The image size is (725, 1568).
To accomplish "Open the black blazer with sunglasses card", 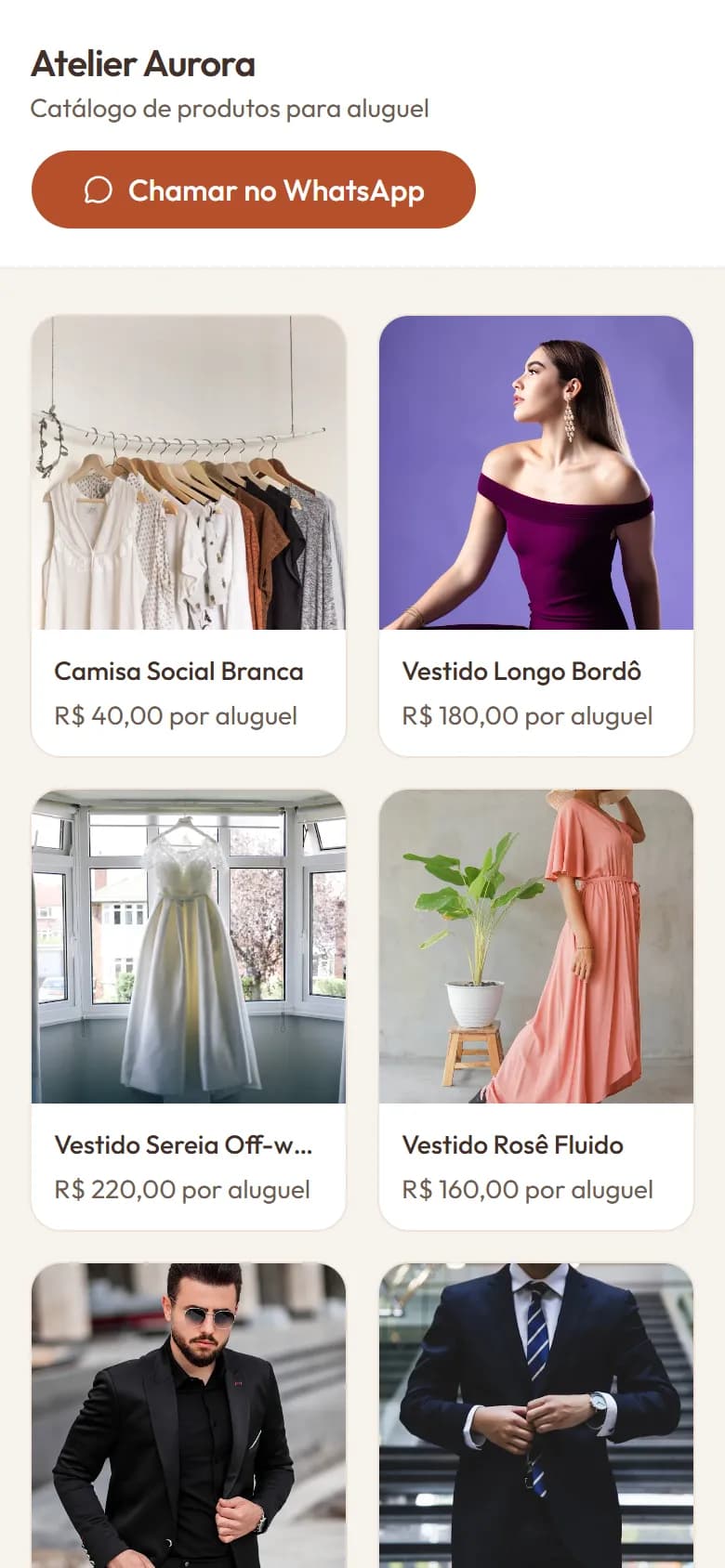I will click(189, 1416).
